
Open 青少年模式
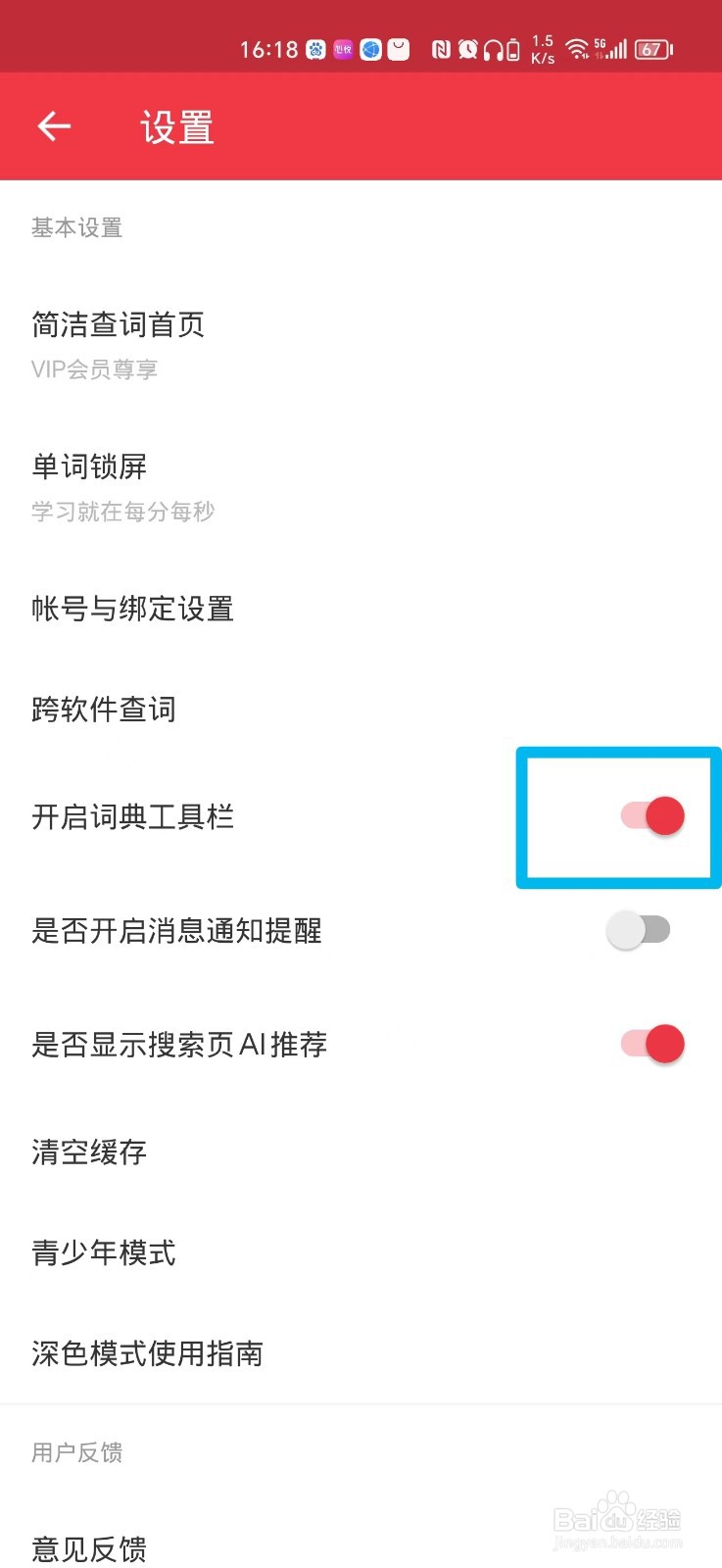pos(102,1253)
